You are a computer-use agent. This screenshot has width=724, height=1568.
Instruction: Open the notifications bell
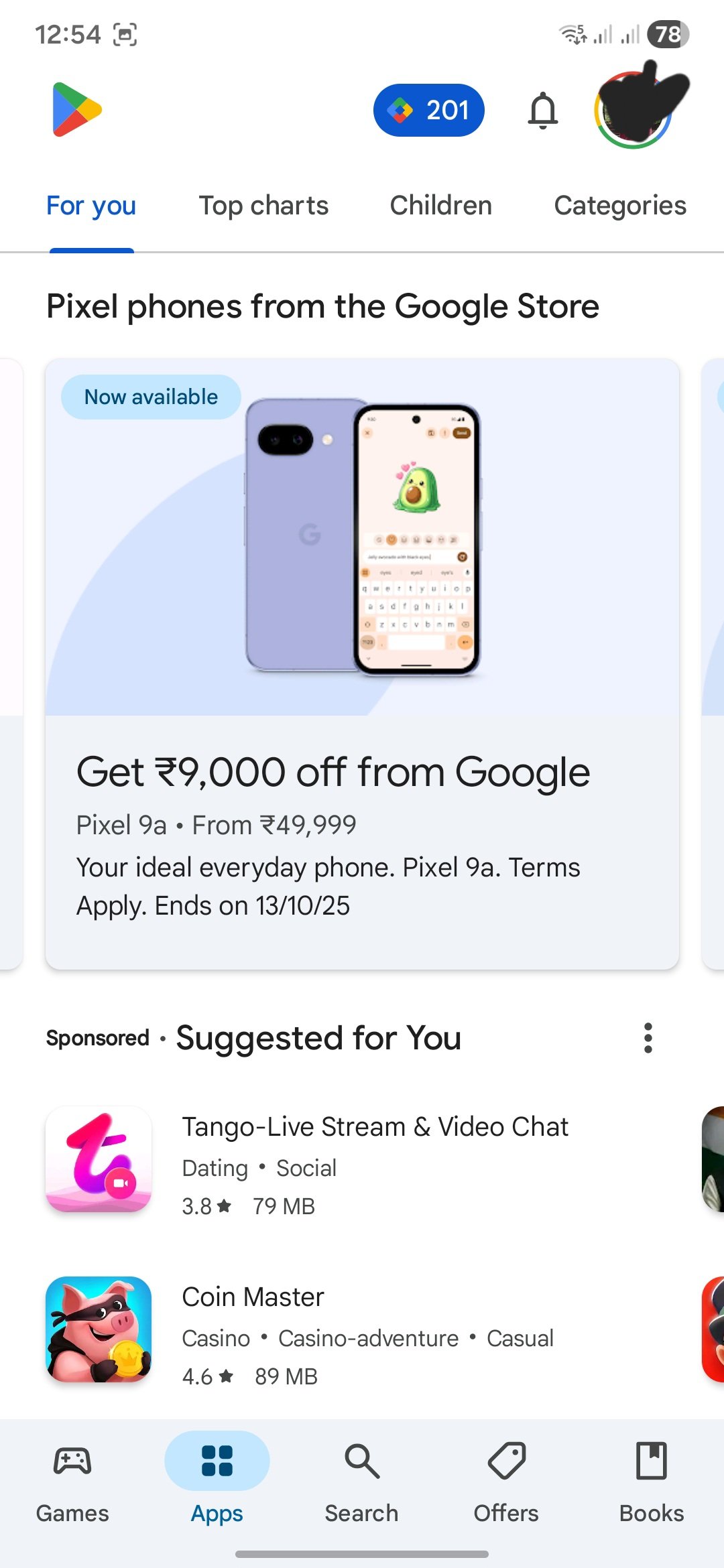point(543,111)
